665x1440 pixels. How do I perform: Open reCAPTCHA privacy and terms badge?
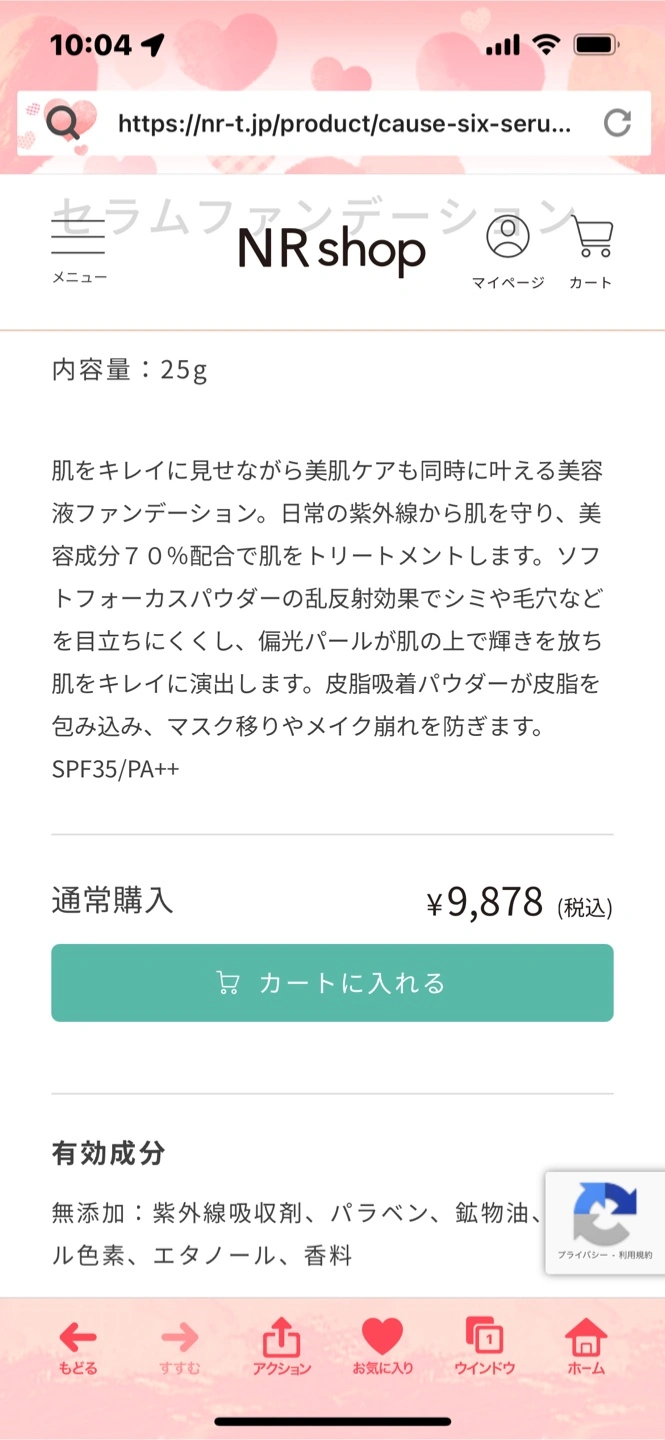605,1222
